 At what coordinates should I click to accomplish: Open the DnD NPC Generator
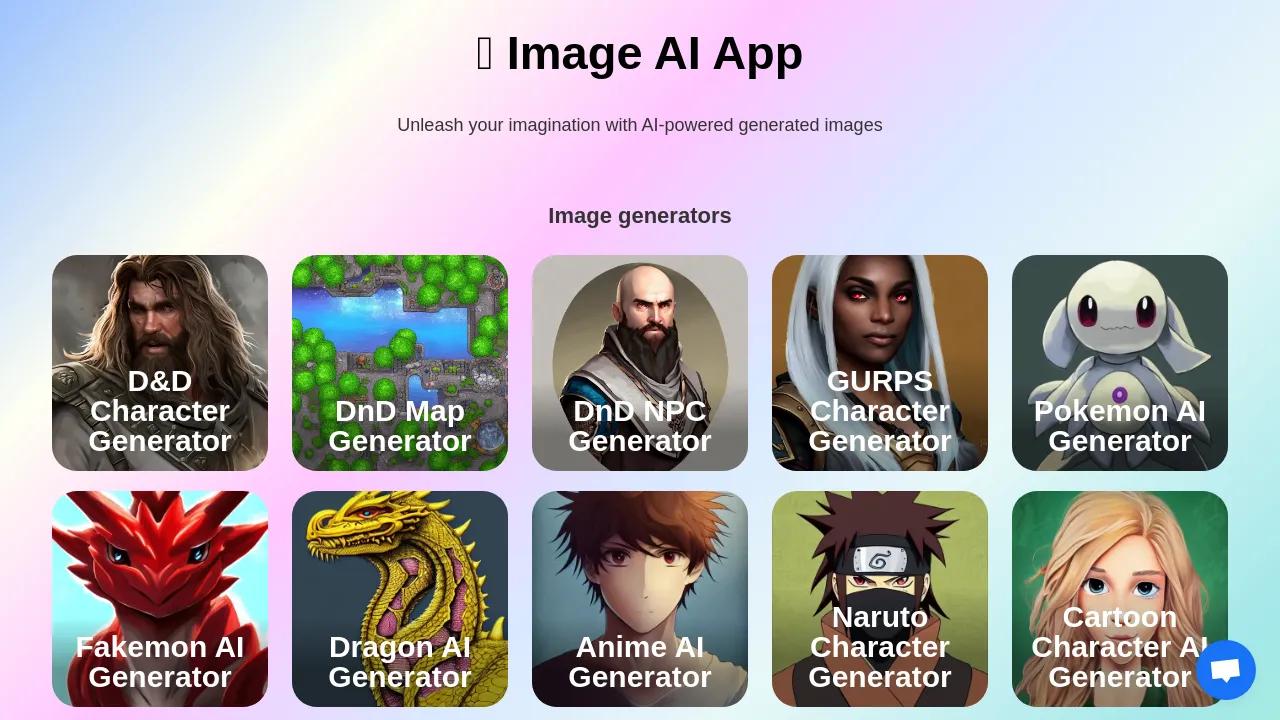[640, 363]
